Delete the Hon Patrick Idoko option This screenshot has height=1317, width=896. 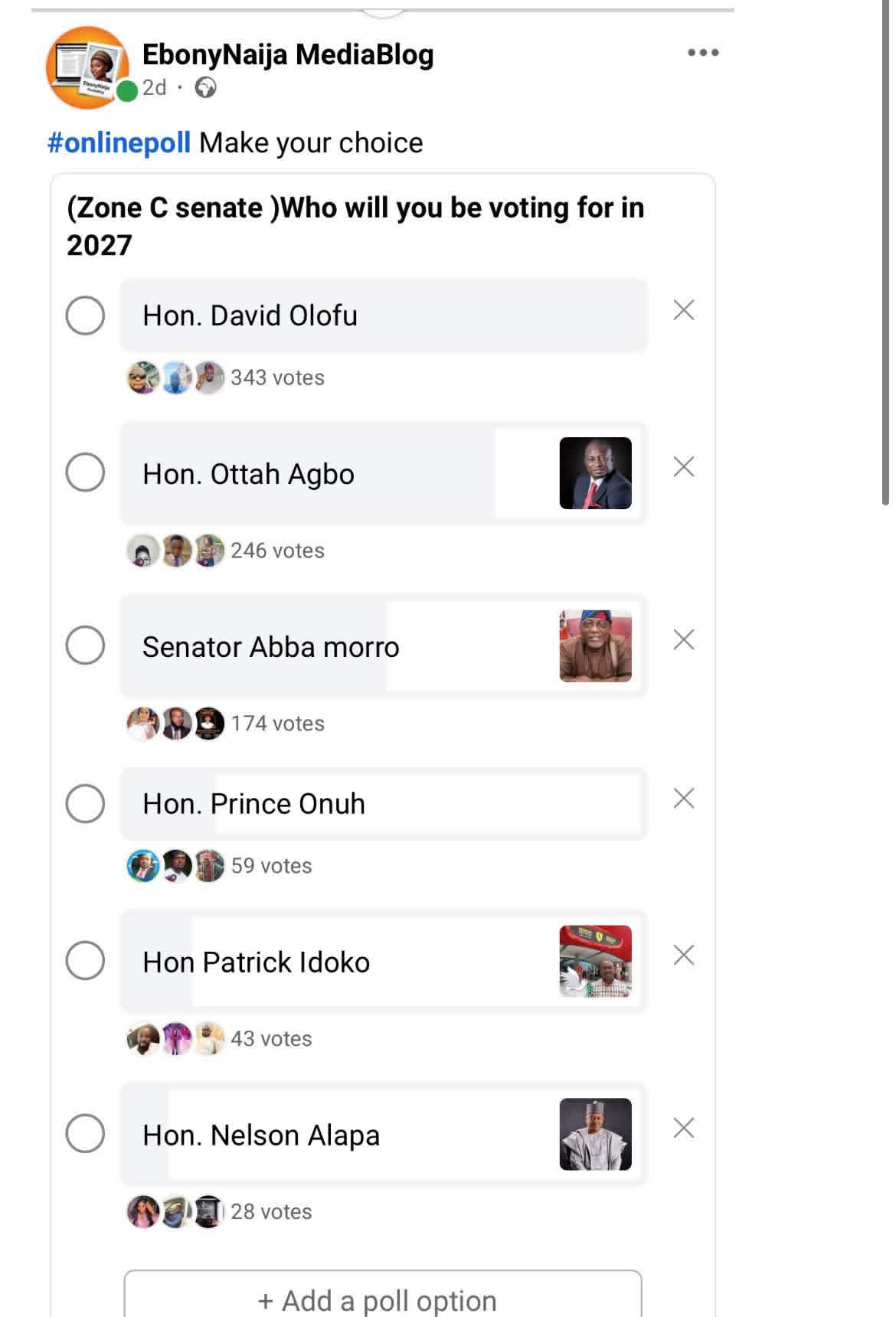[683, 956]
